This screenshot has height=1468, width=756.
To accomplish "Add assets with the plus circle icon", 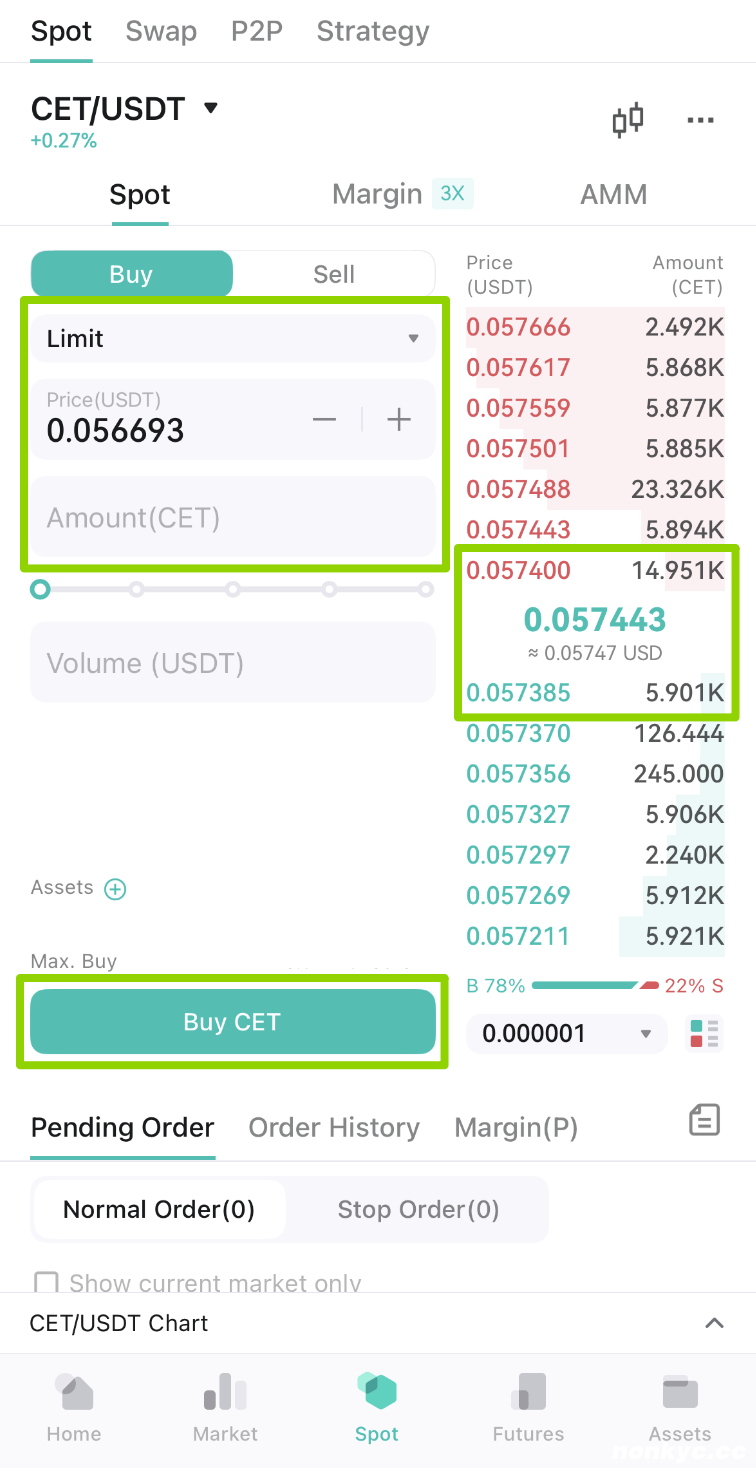I will pos(116,889).
